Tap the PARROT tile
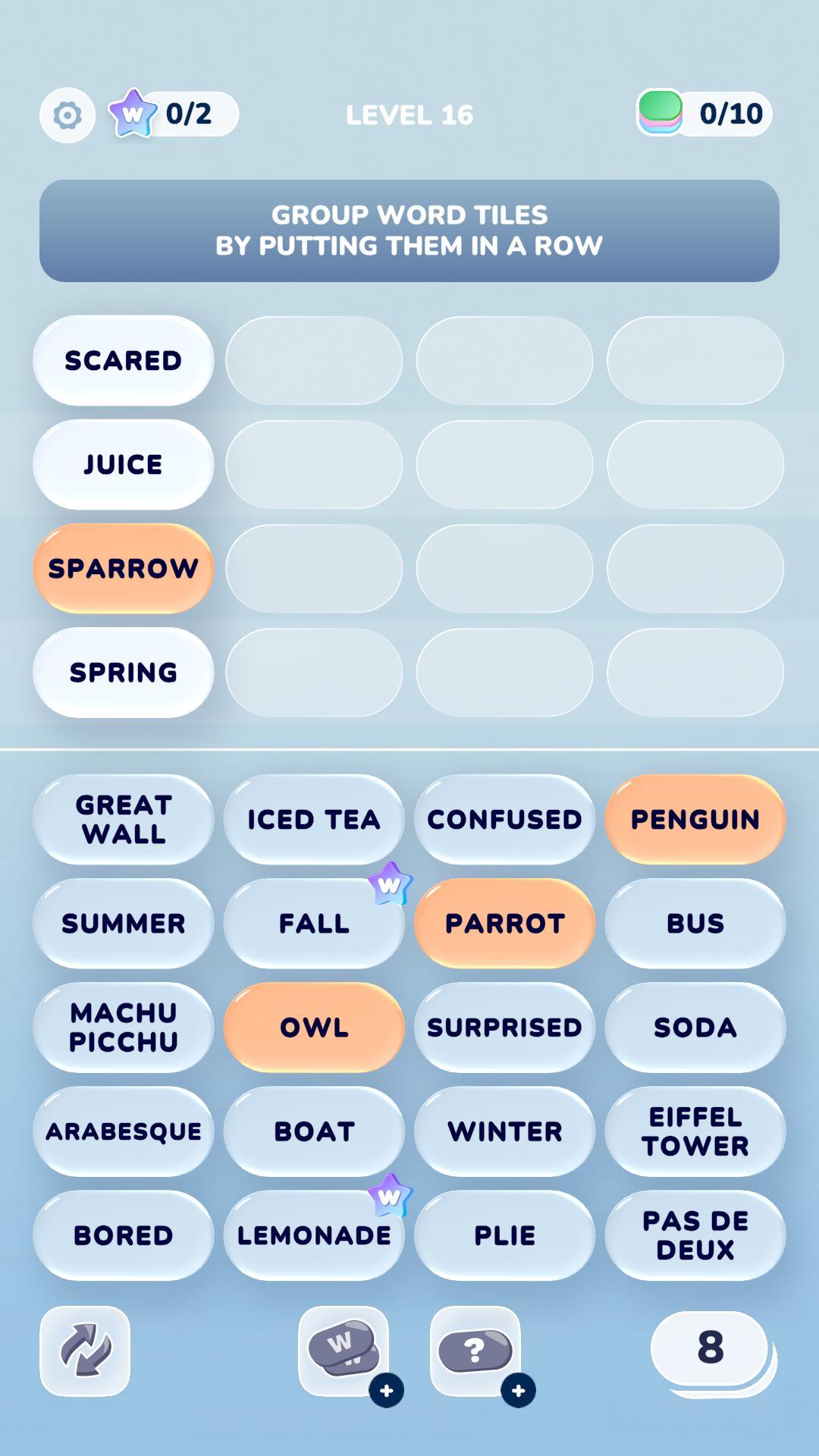 [x=504, y=924]
